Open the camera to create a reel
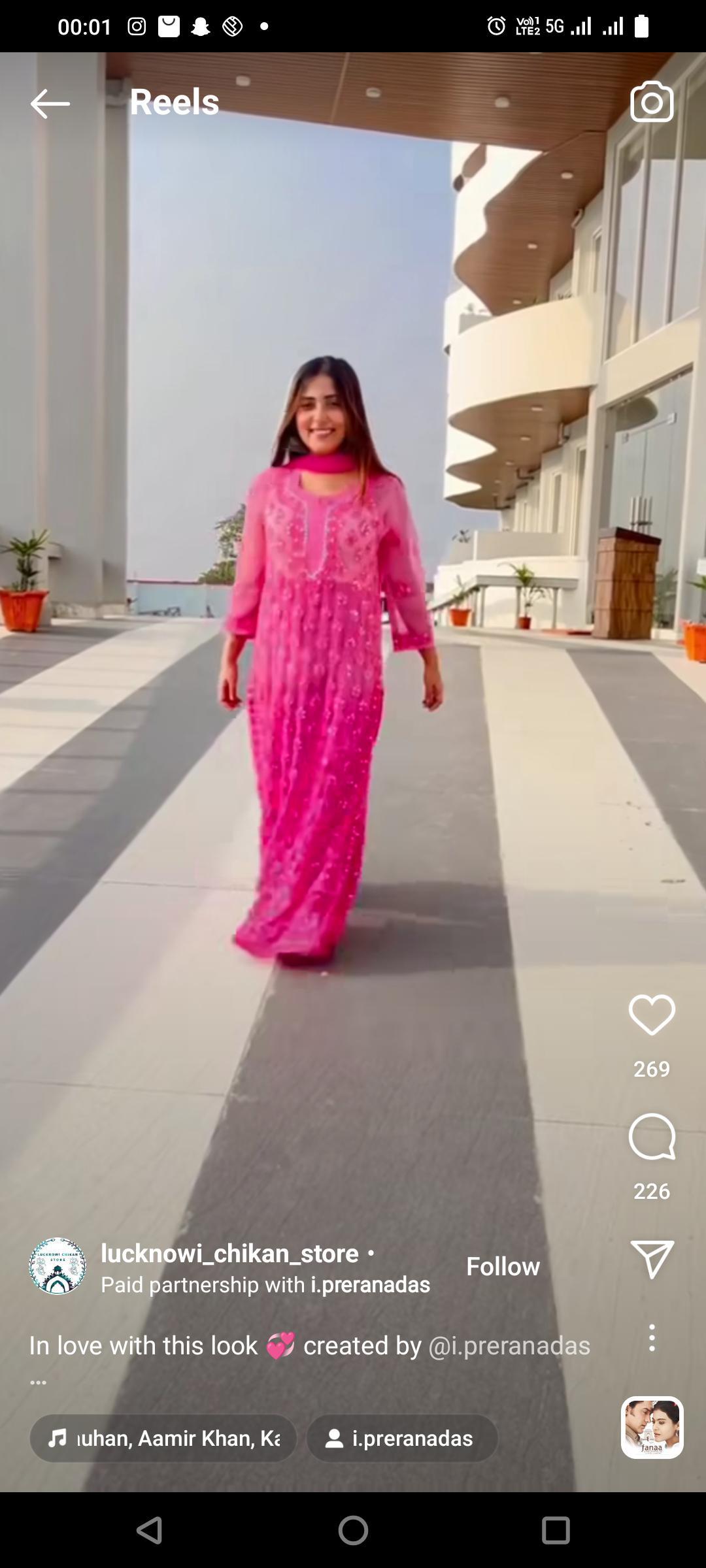This screenshot has height=1568, width=706. 652,102
